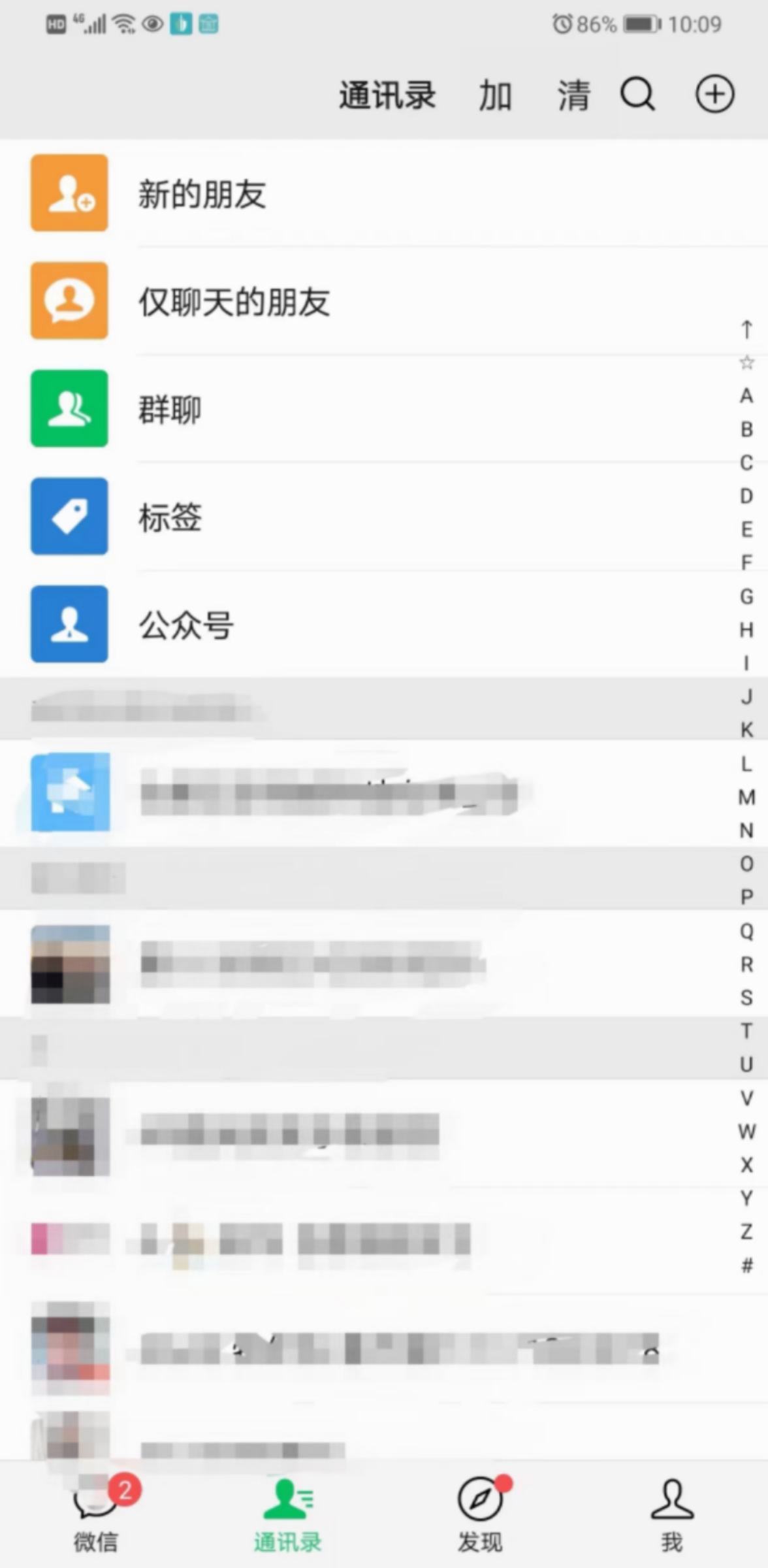This screenshot has height=1568, width=768.
Task: Tap the 加 button in header
Action: [494, 95]
